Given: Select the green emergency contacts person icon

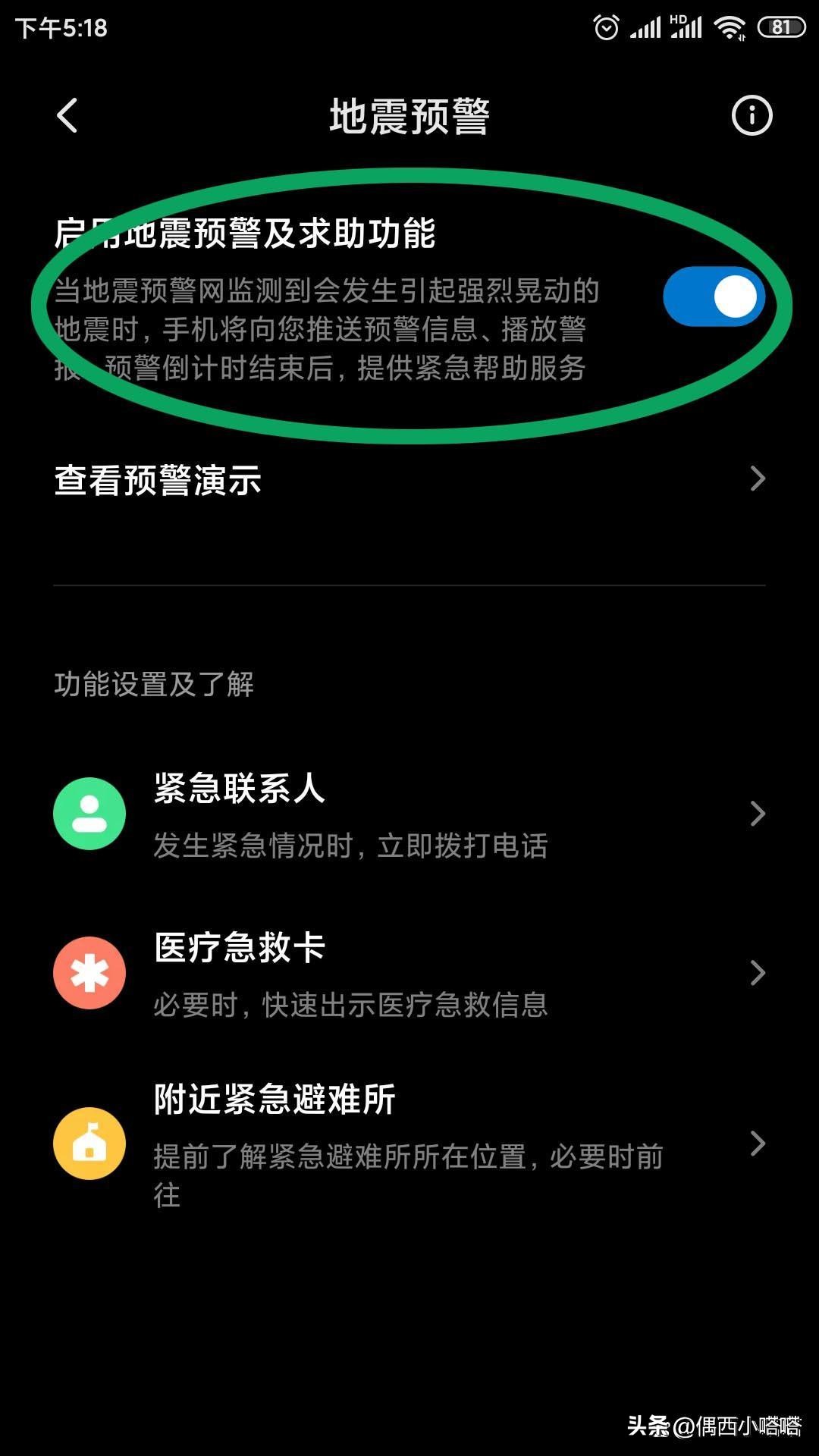Looking at the screenshot, I should 89,813.
